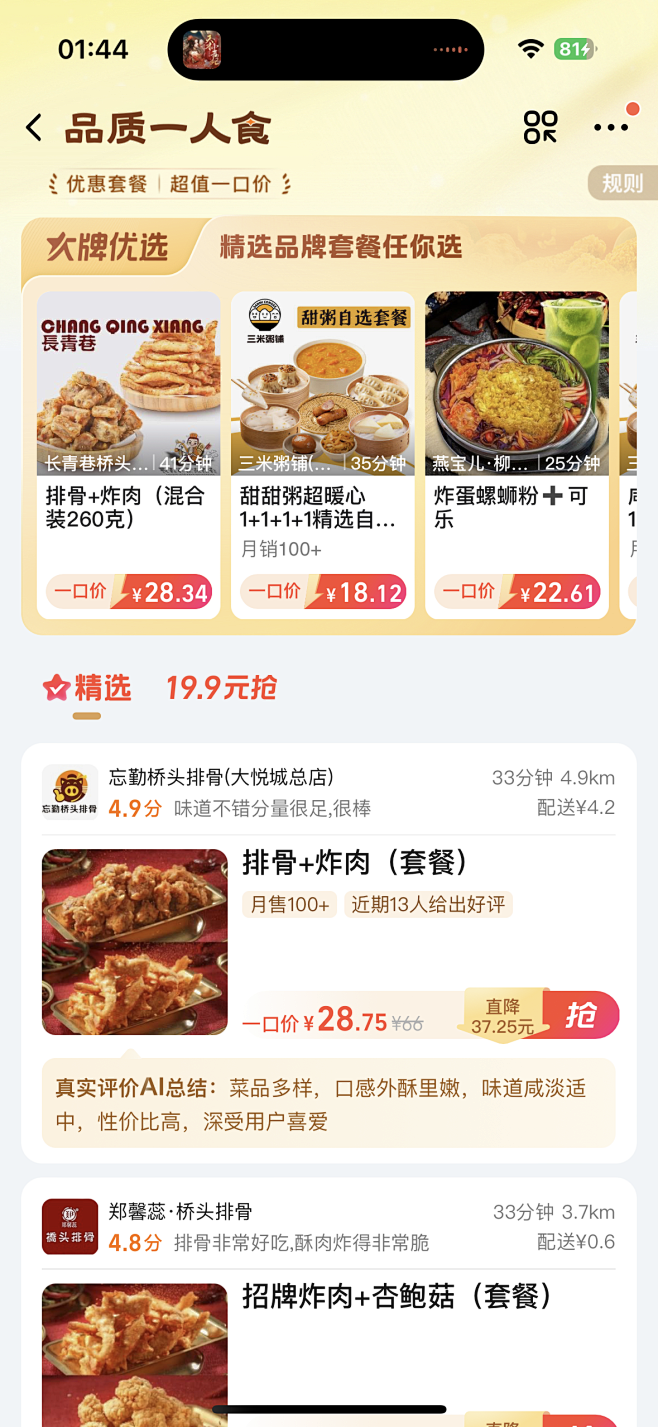Open store 忘勤桥头排骨(大悦城总店)
This screenshot has height=1427, width=658.
[221, 778]
